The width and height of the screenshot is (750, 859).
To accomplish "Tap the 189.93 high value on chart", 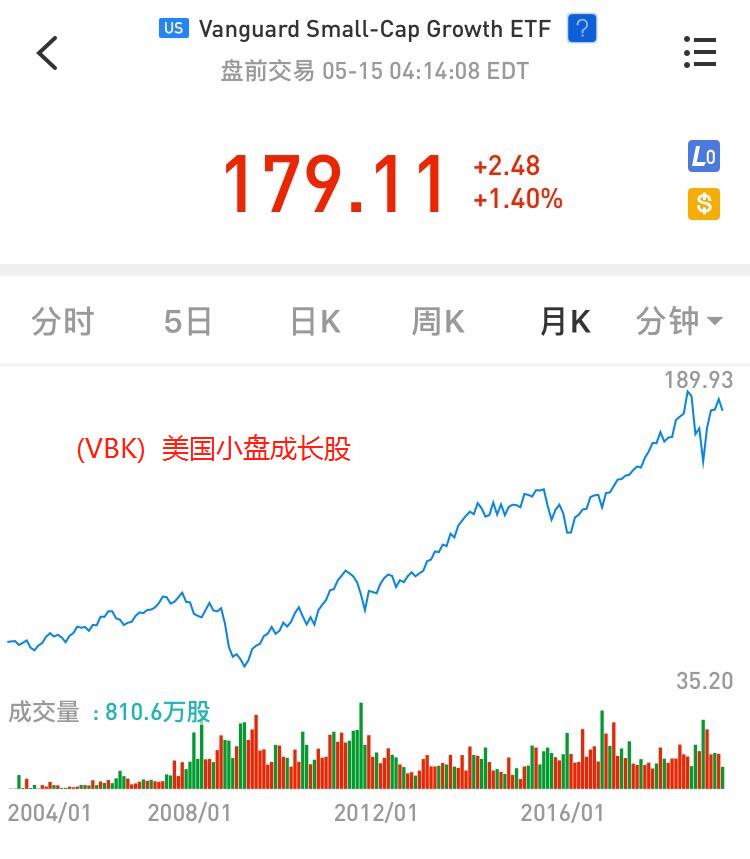I will coord(699,380).
